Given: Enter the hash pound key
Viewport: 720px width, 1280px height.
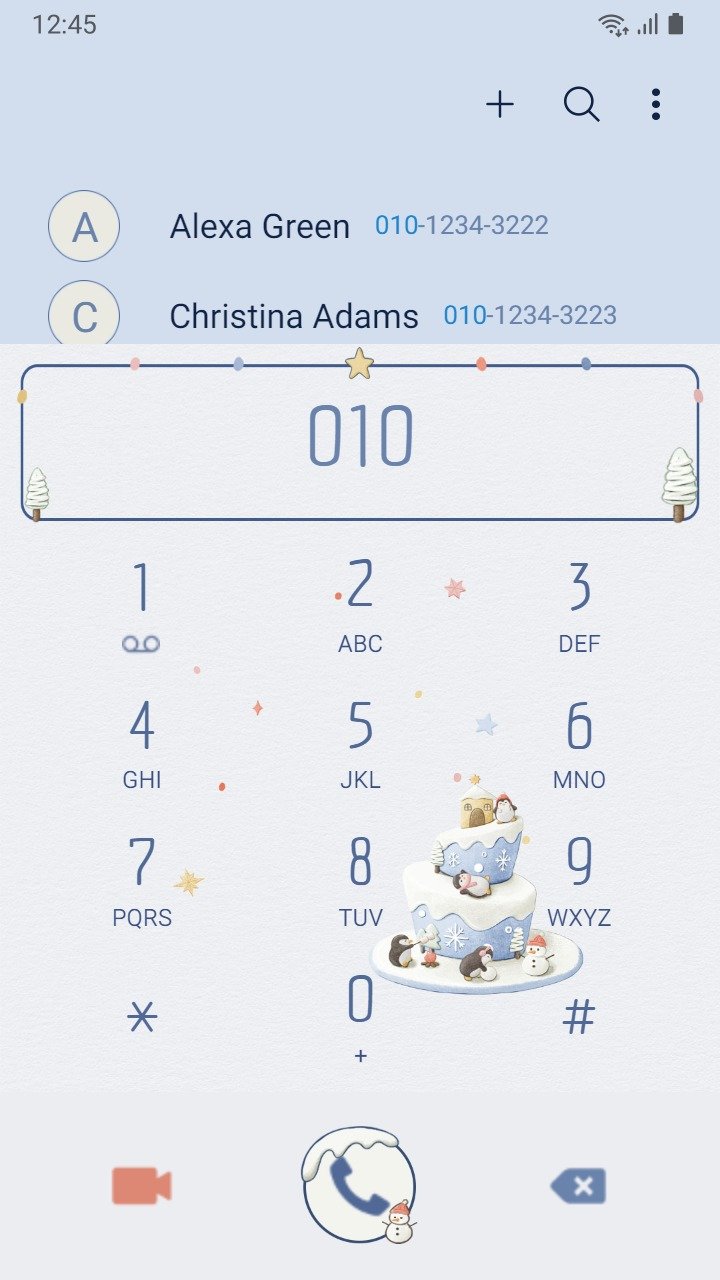Looking at the screenshot, I should point(579,1018).
